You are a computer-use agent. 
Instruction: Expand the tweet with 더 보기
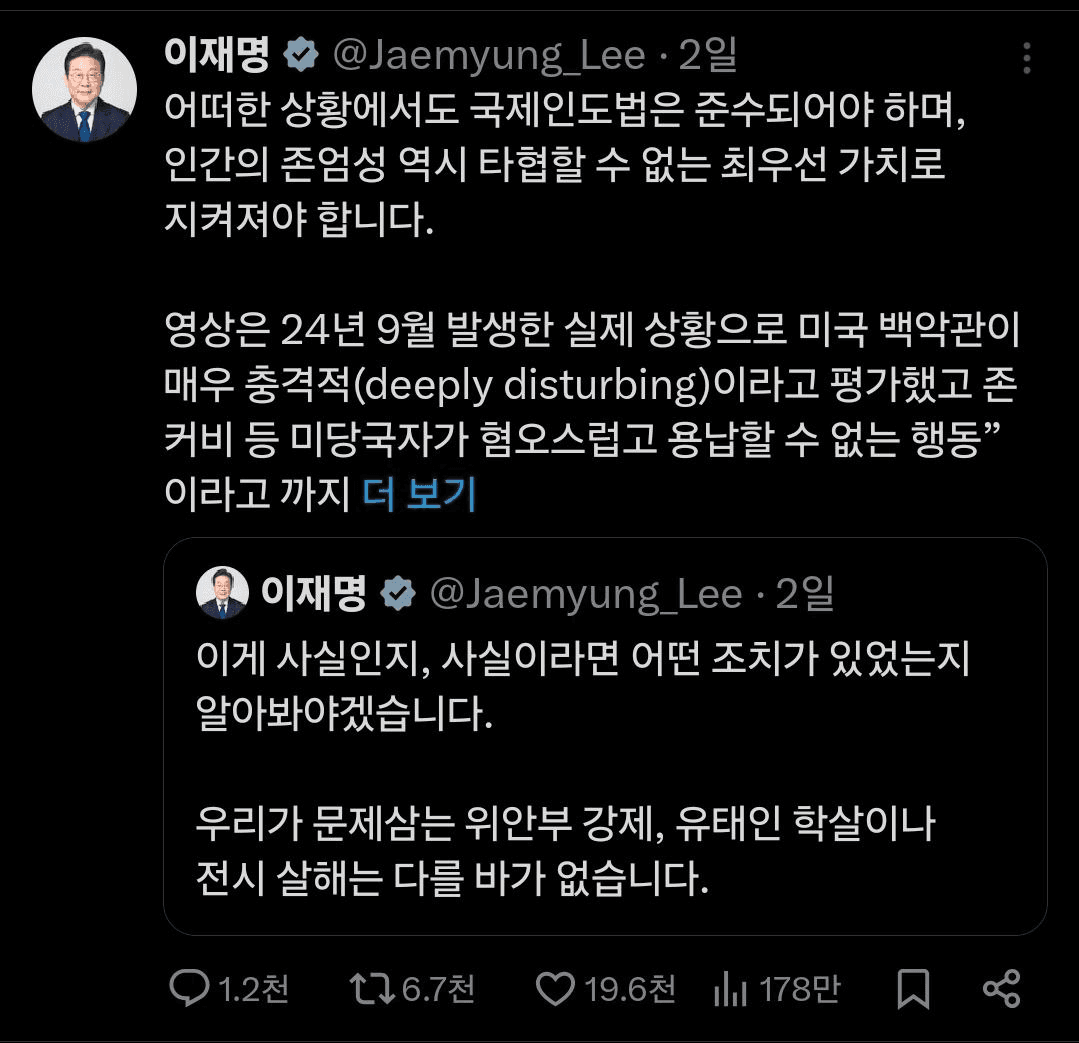pos(419,494)
